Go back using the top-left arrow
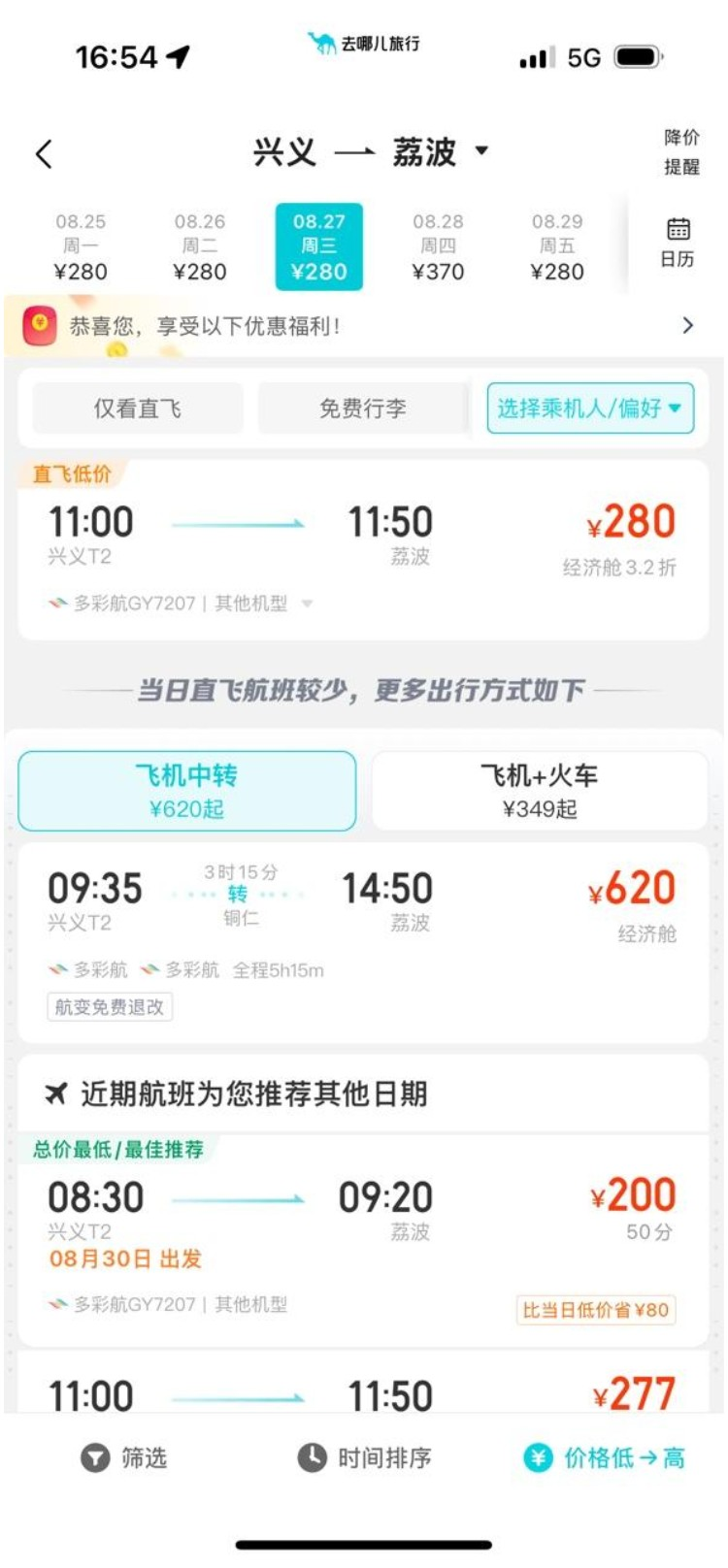This screenshot has width=728, height=1568. (45, 153)
